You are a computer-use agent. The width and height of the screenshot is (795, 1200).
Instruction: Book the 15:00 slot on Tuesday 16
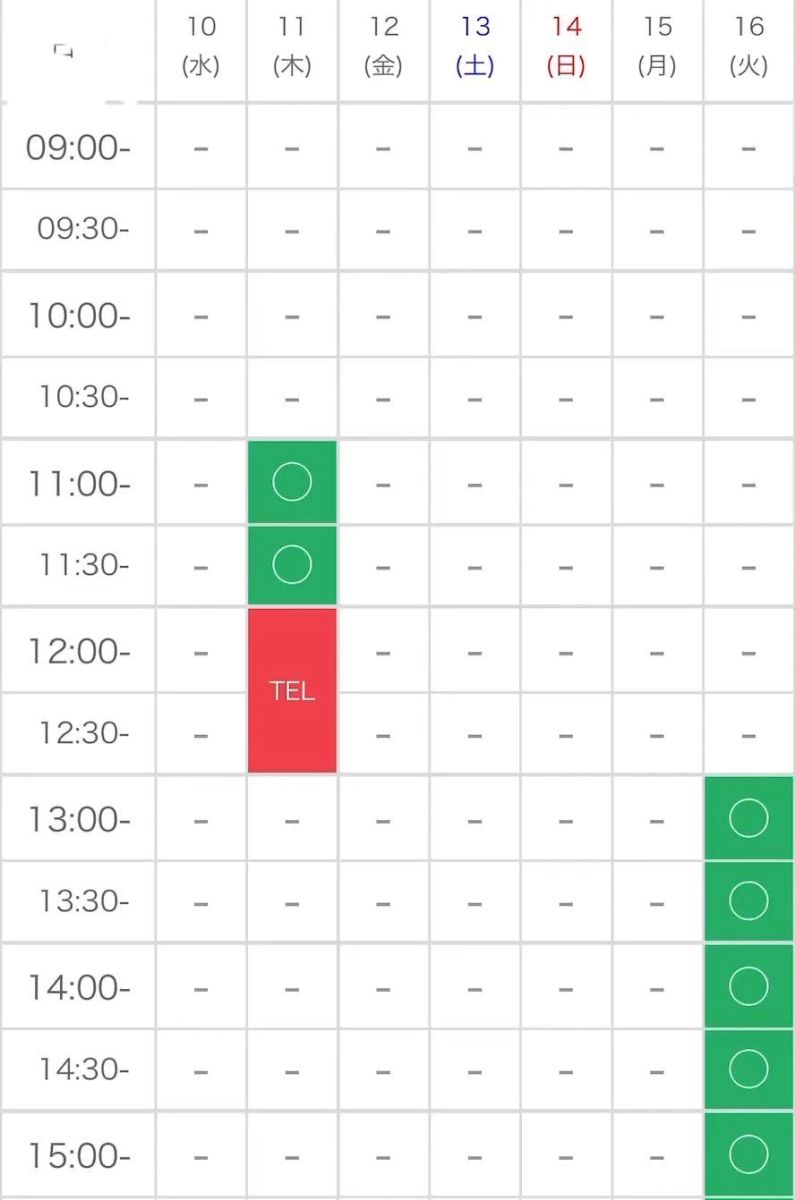(x=749, y=1154)
